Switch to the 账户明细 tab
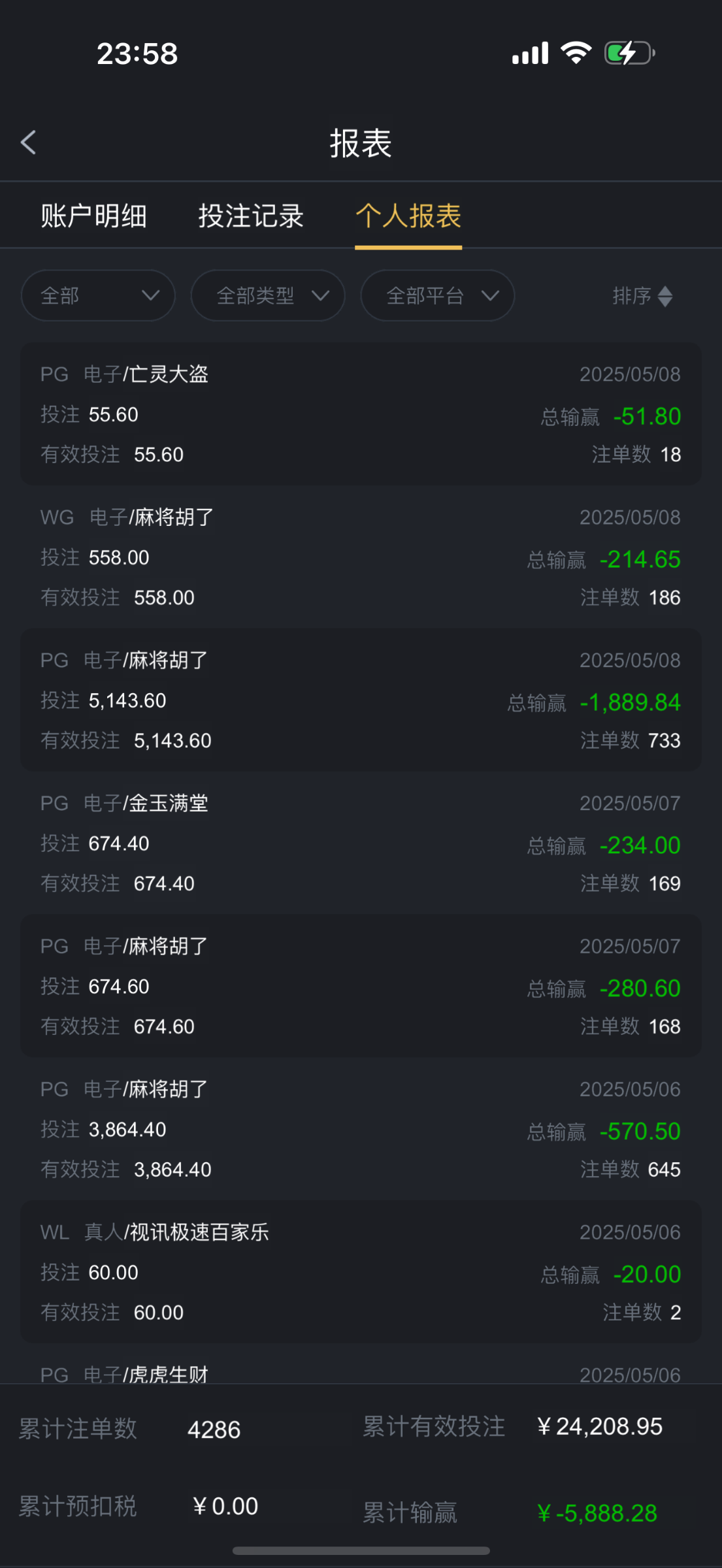This screenshot has height=1568, width=722. point(94,216)
